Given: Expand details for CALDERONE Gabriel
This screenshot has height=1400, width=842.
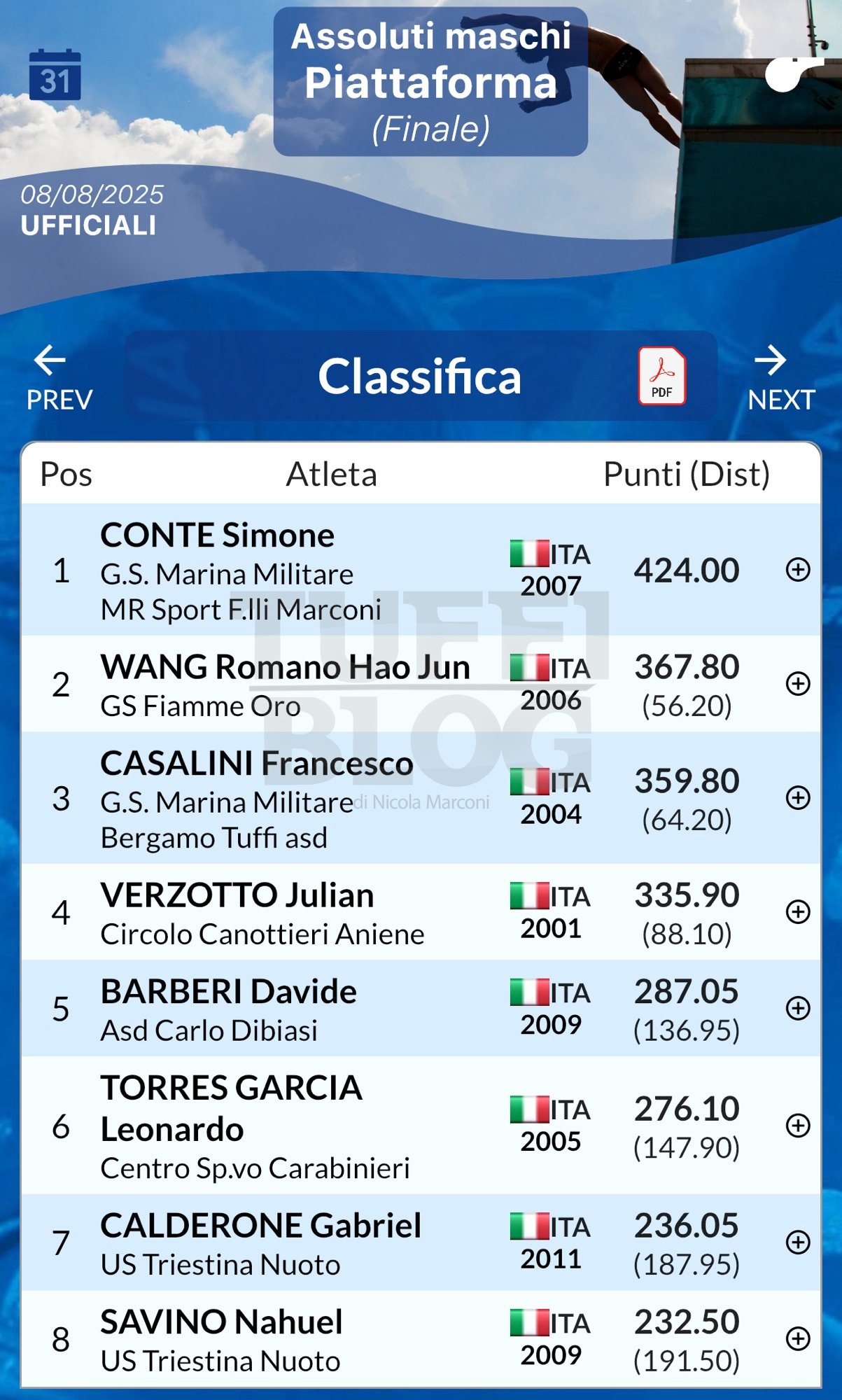Looking at the screenshot, I should click(798, 1242).
